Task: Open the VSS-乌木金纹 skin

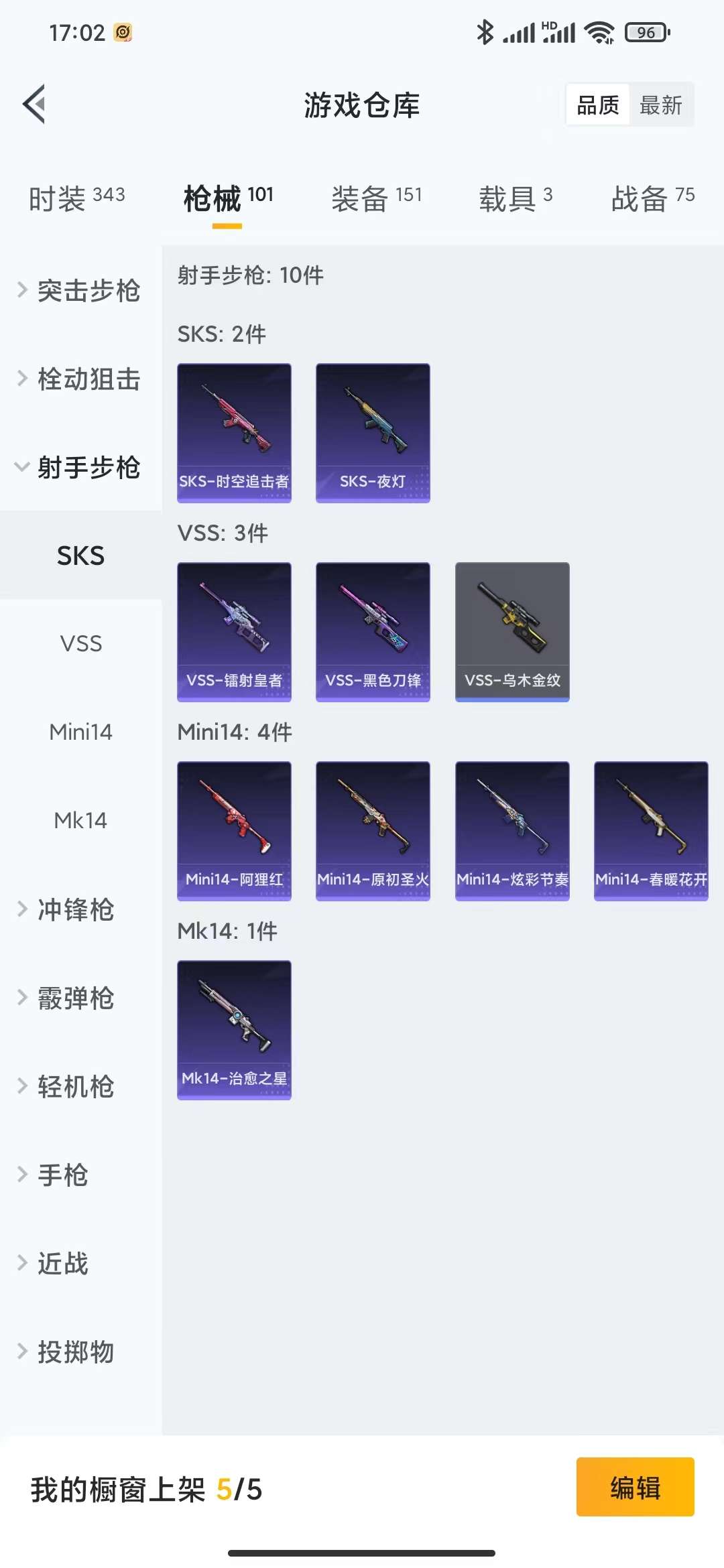Action: tap(512, 632)
